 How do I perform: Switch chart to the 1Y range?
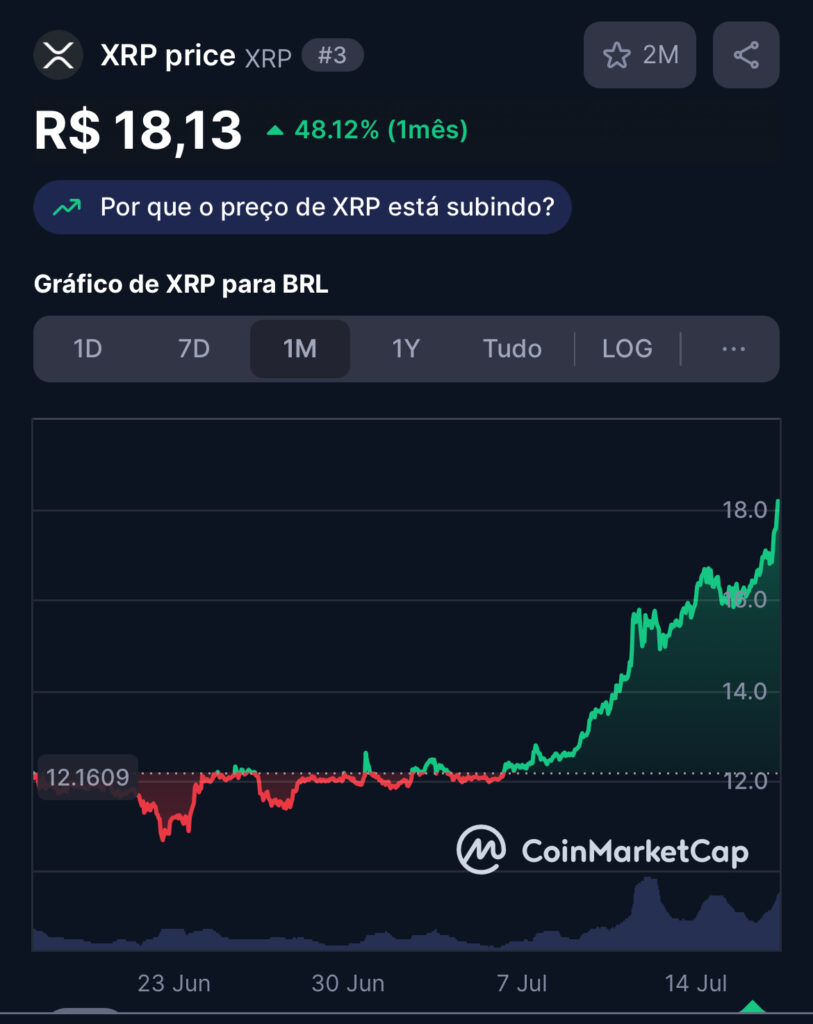(405, 349)
